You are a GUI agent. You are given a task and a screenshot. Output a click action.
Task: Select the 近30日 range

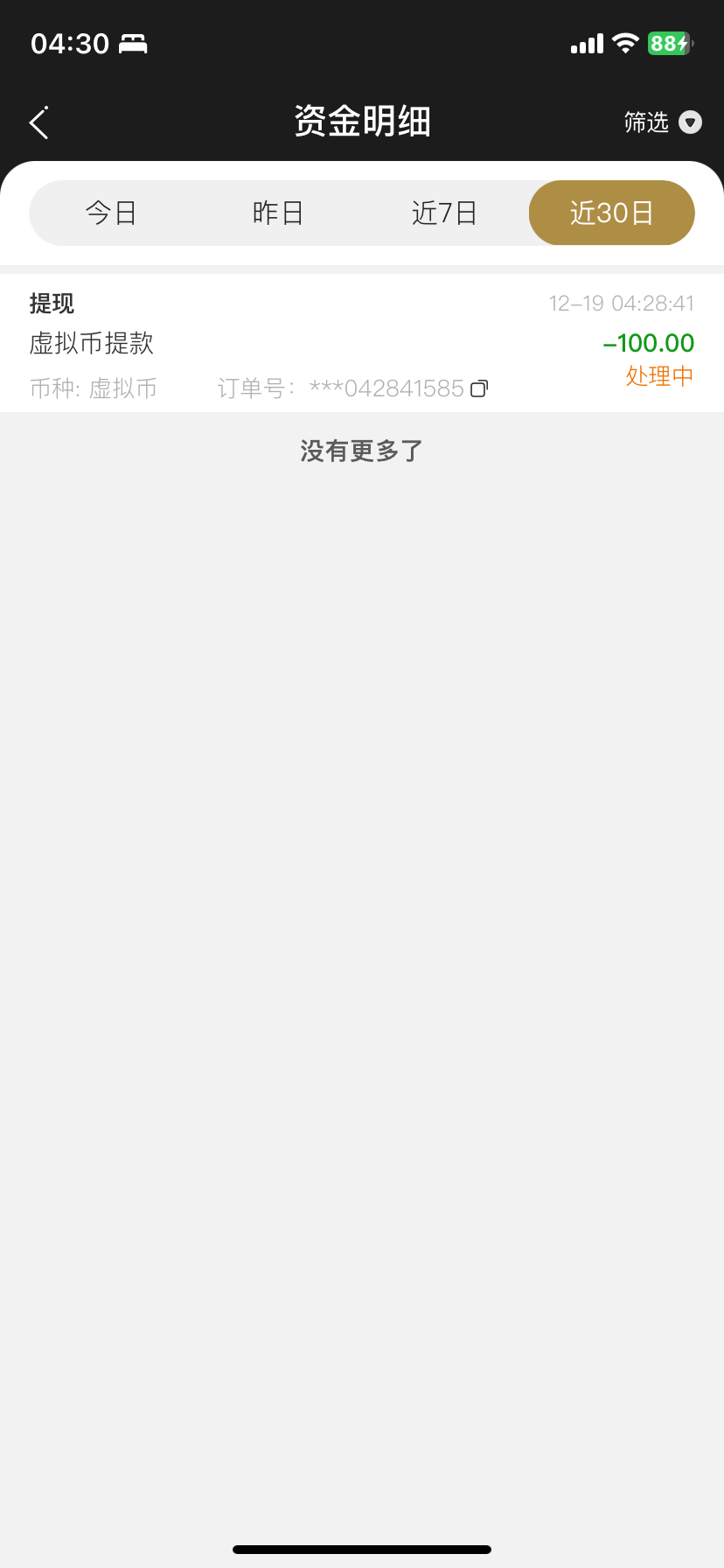point(612,213)
